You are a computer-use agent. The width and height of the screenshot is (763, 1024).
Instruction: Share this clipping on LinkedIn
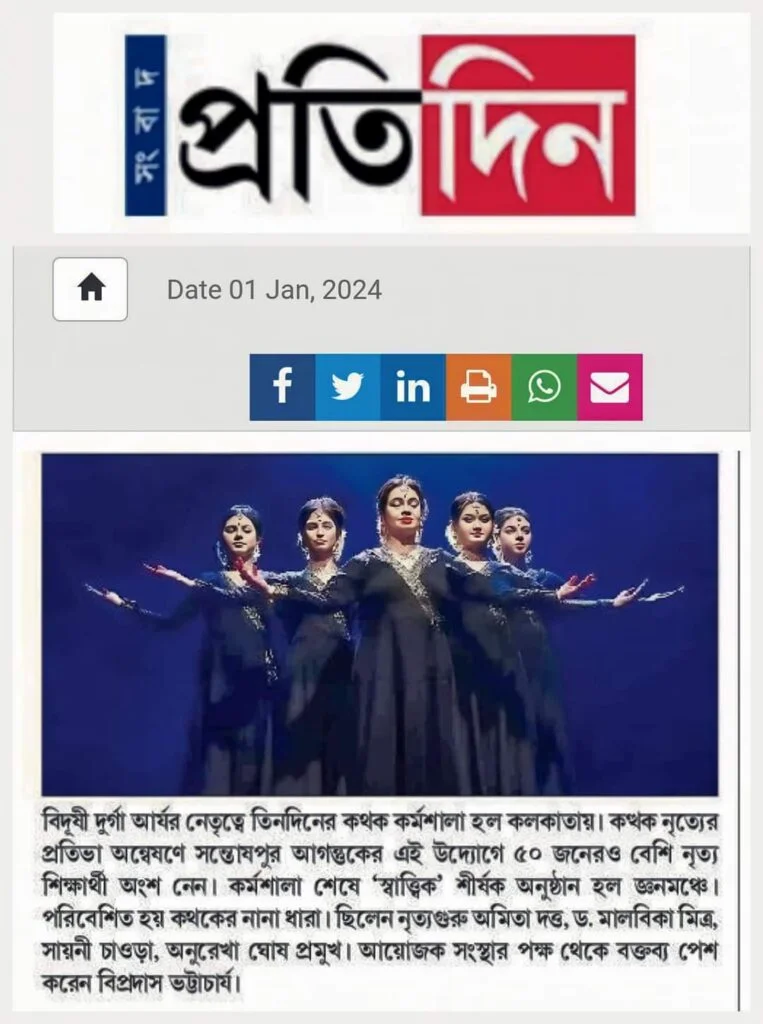coord(413,387)
